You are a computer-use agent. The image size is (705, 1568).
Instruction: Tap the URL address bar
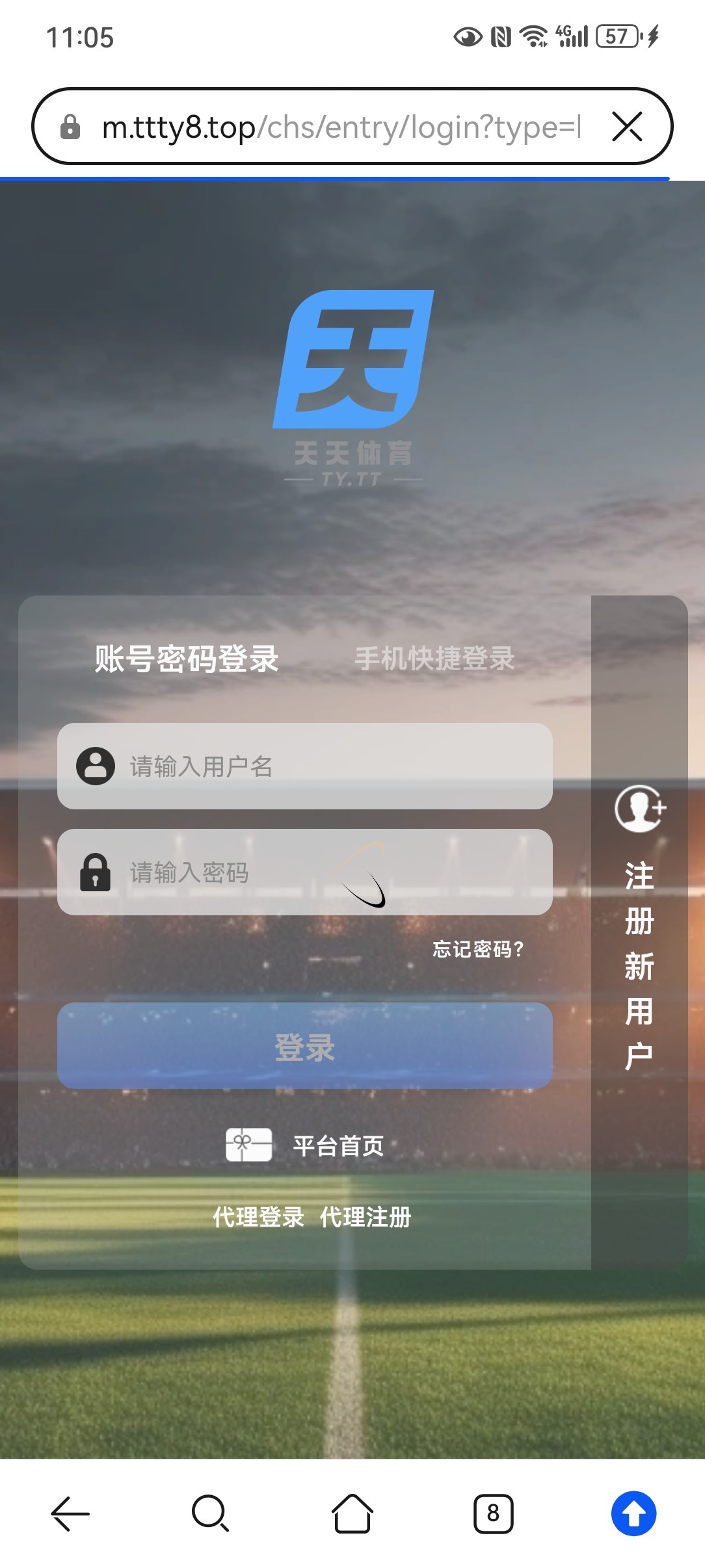[x=338, y=127]
